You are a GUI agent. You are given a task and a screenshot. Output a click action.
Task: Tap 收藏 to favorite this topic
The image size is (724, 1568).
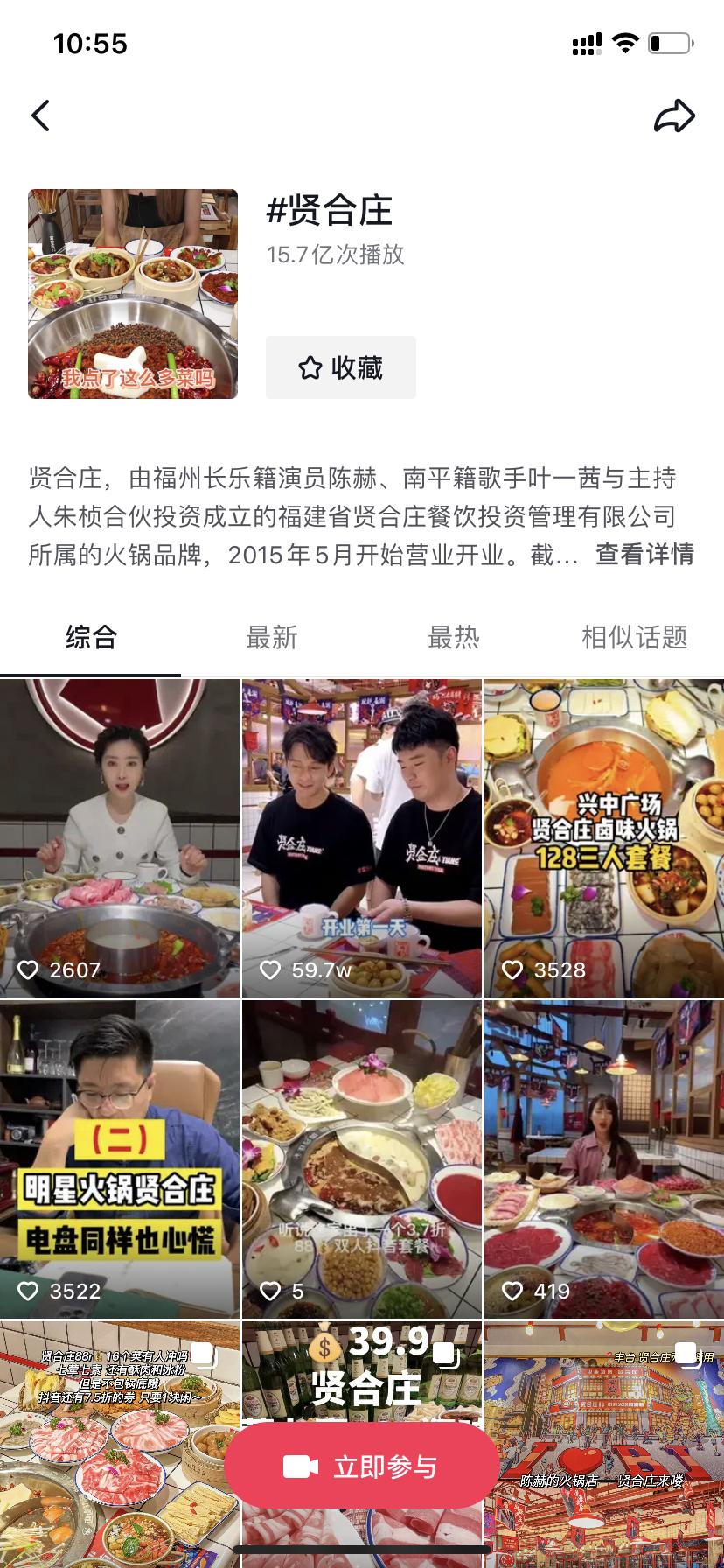point(341,367)
